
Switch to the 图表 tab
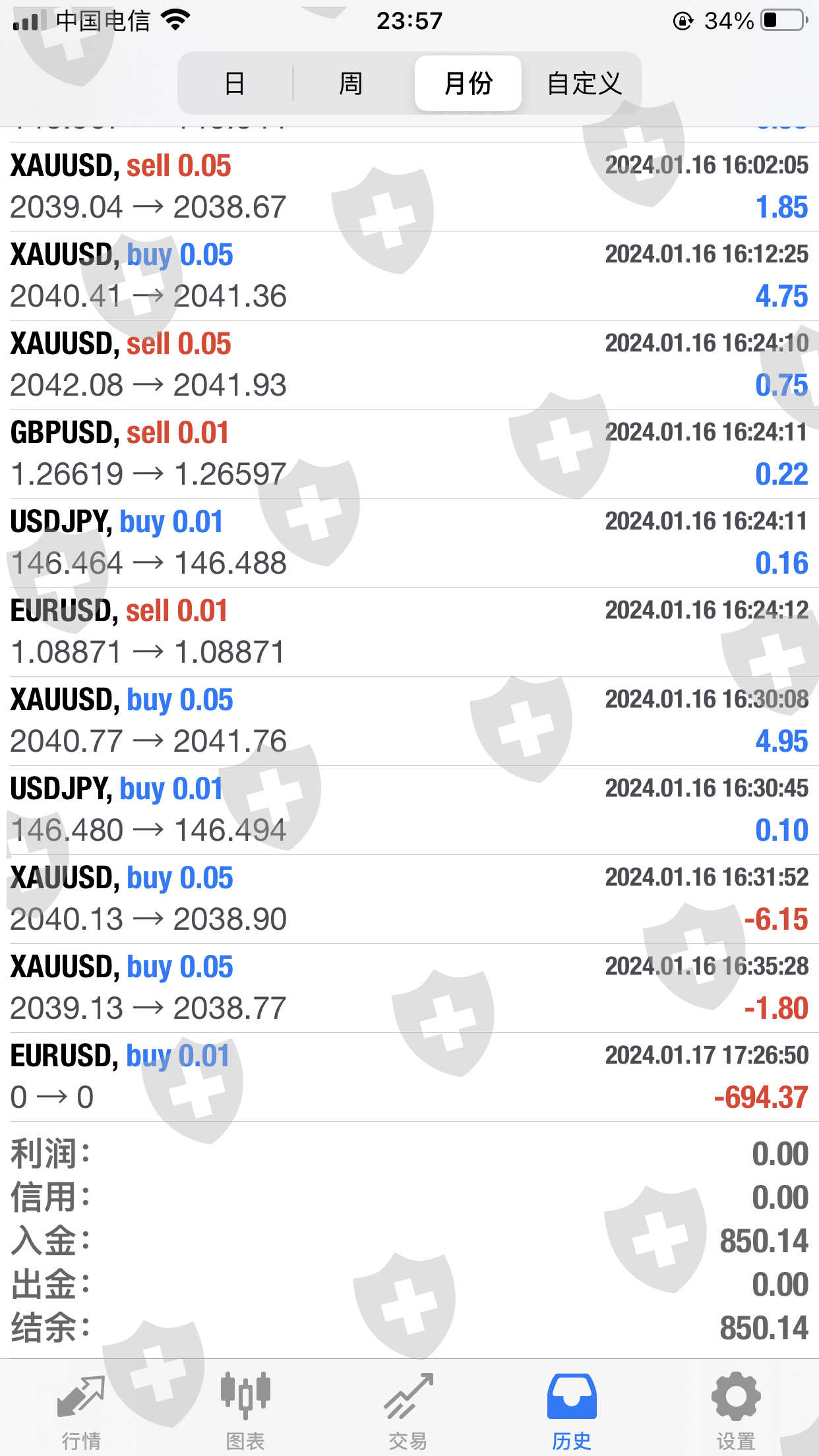click(x=245, y=1410)
